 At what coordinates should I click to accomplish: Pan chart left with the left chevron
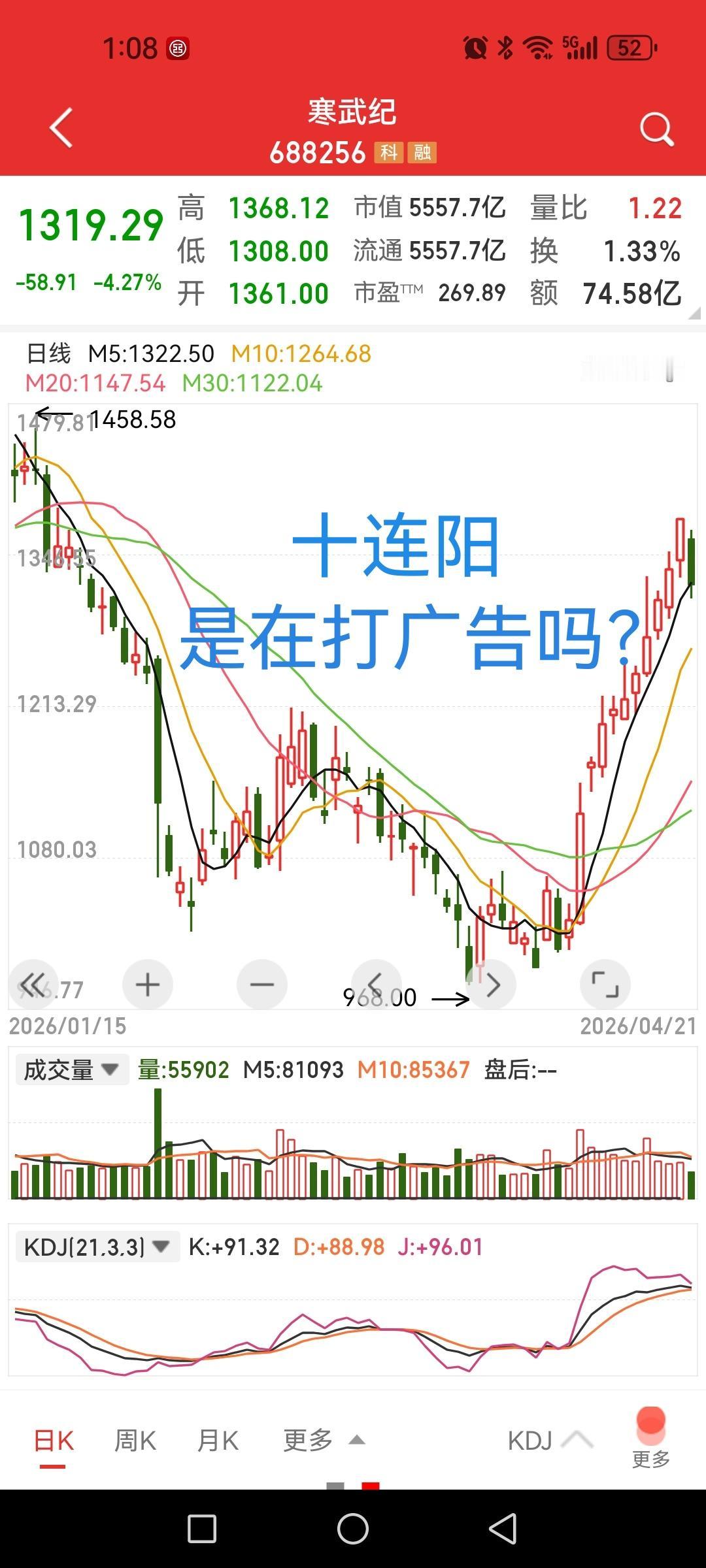click(x=377, y=984)
